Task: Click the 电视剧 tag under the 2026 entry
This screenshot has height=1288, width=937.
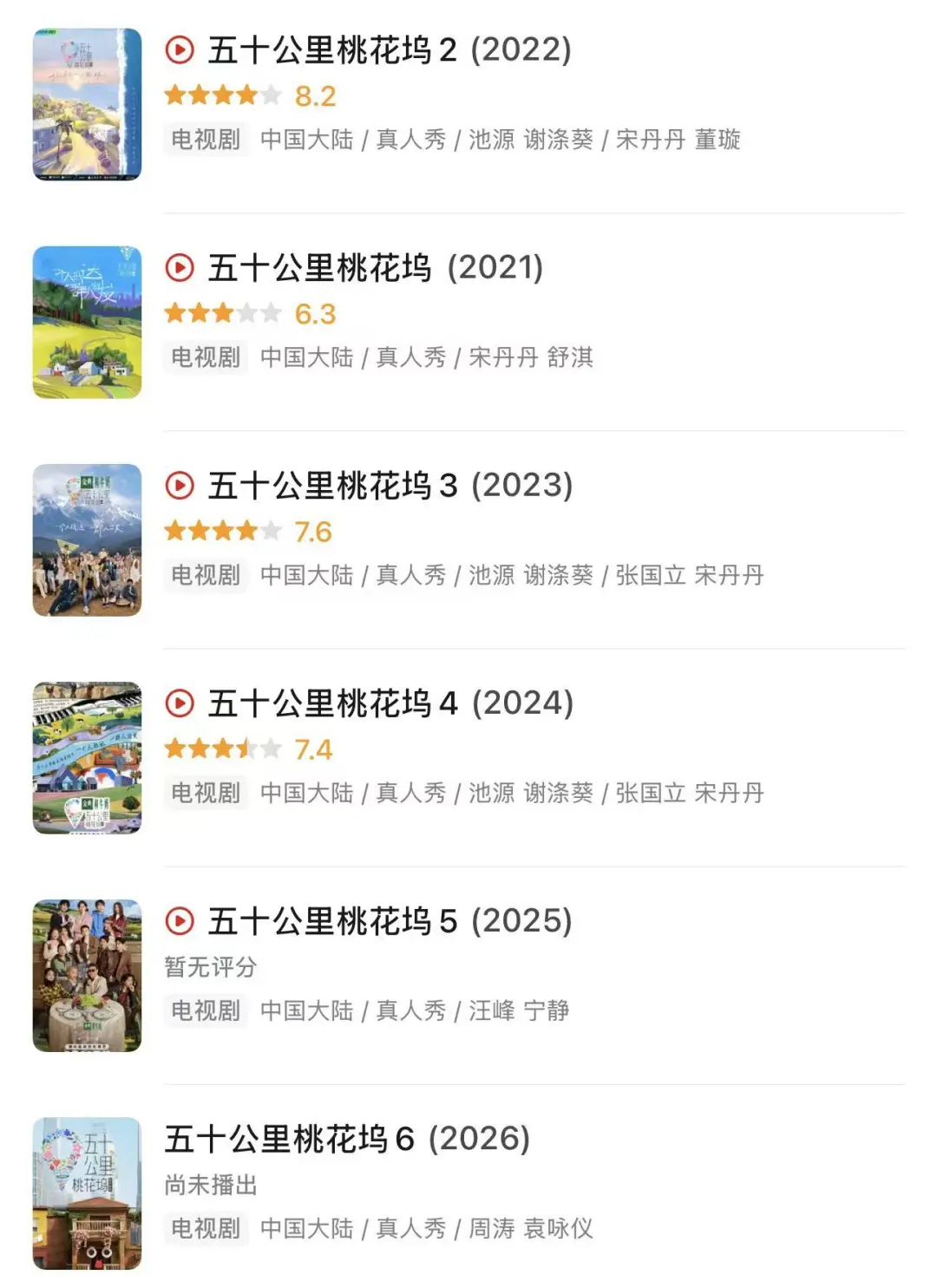Action: (x=204, y=1230)
